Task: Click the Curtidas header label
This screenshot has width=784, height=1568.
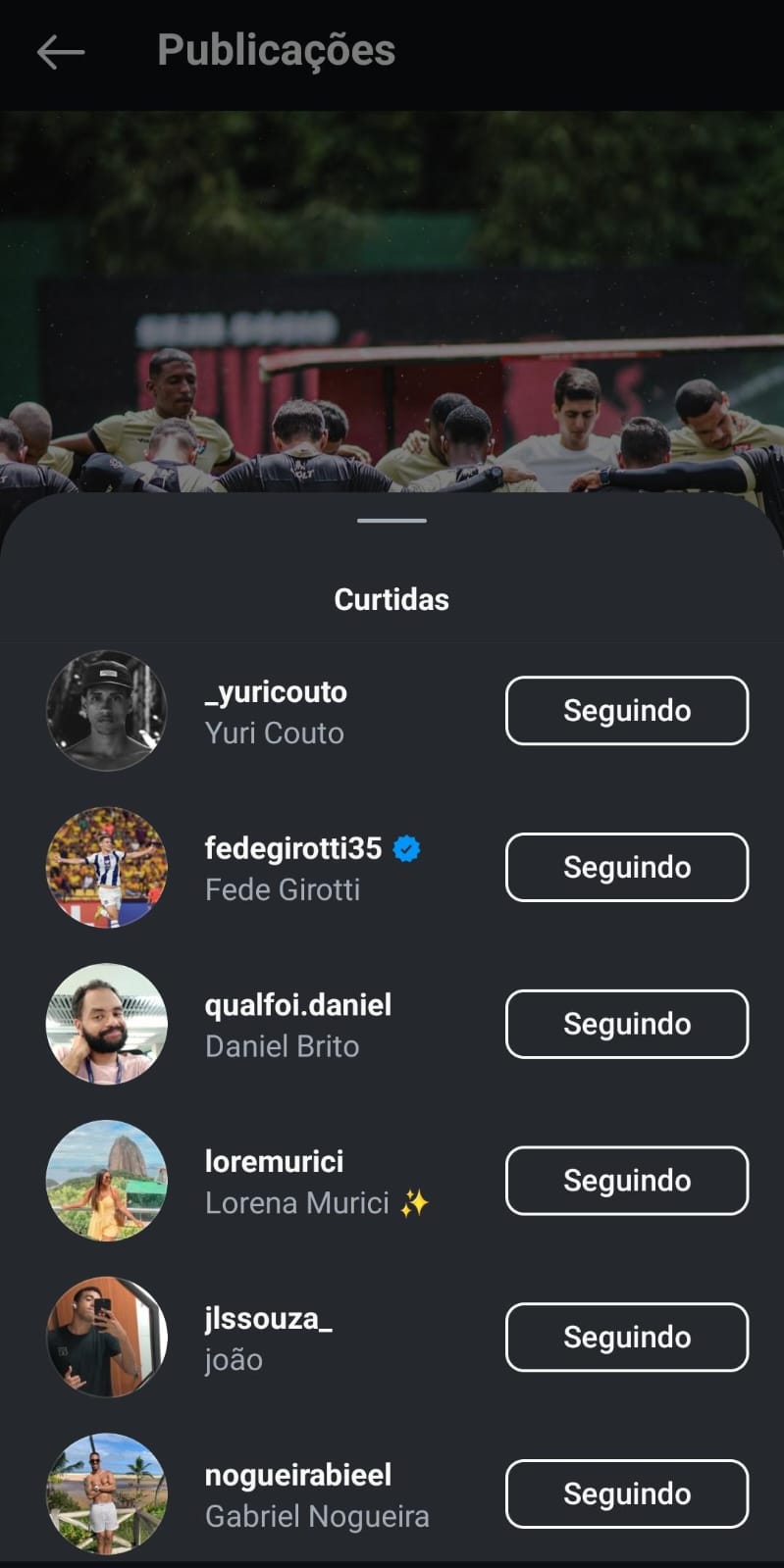Action: 392,599
